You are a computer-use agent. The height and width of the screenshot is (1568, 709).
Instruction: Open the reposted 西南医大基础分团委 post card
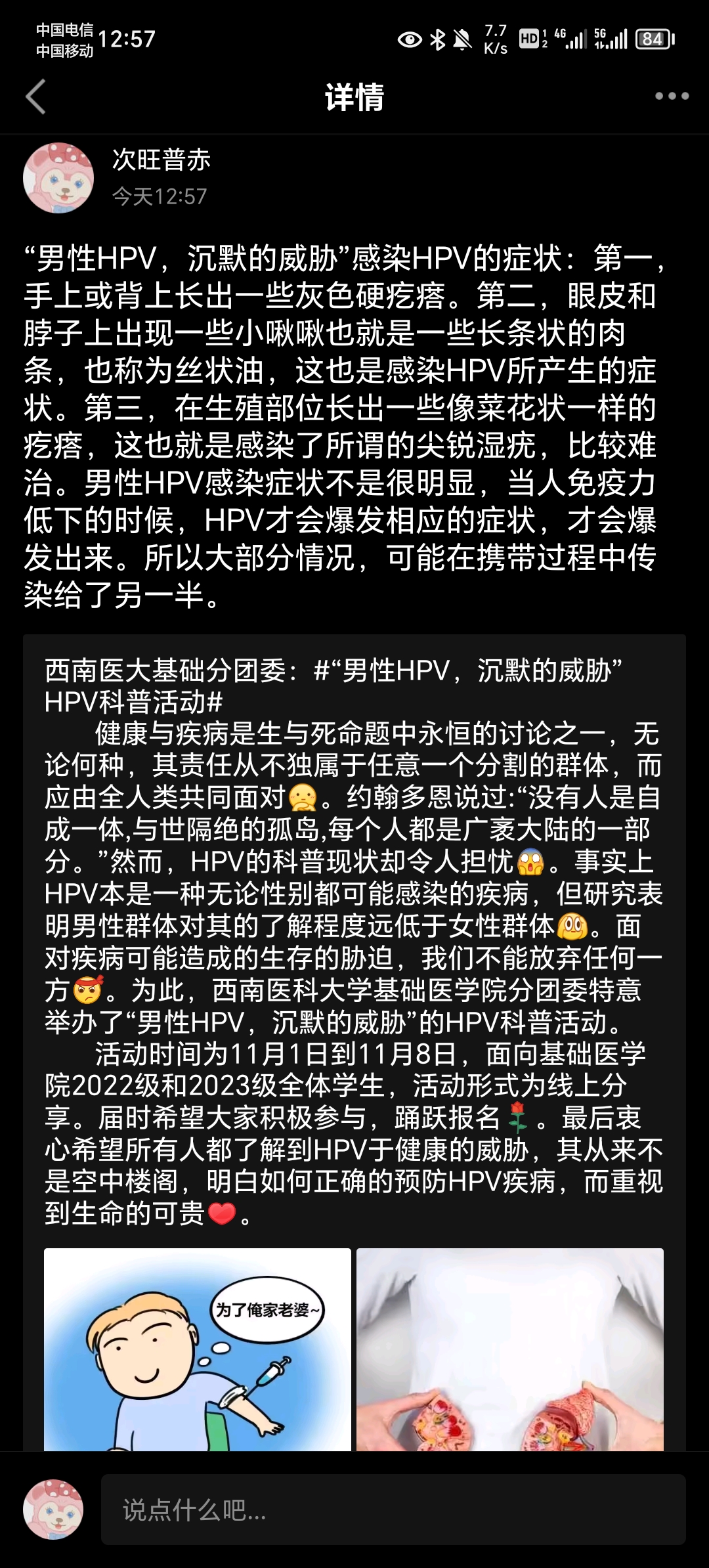tap(354, 1042)
